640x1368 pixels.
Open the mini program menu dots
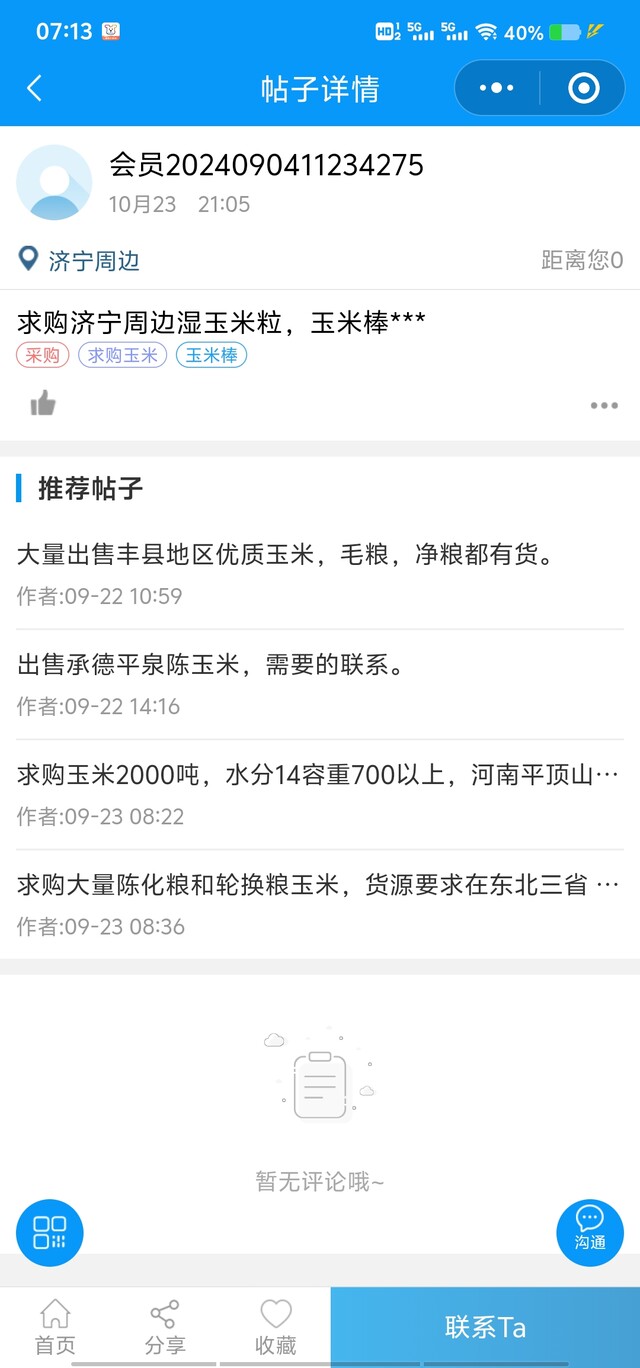pos(496,88)
